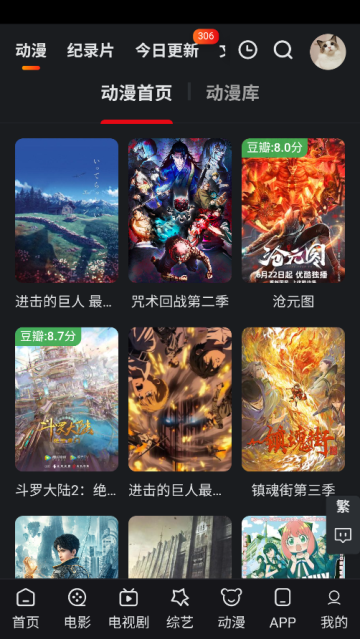This screenshot has height=639, width=360.
Task: Go to 首页 in bottom navigation
Action: point(26,608)
